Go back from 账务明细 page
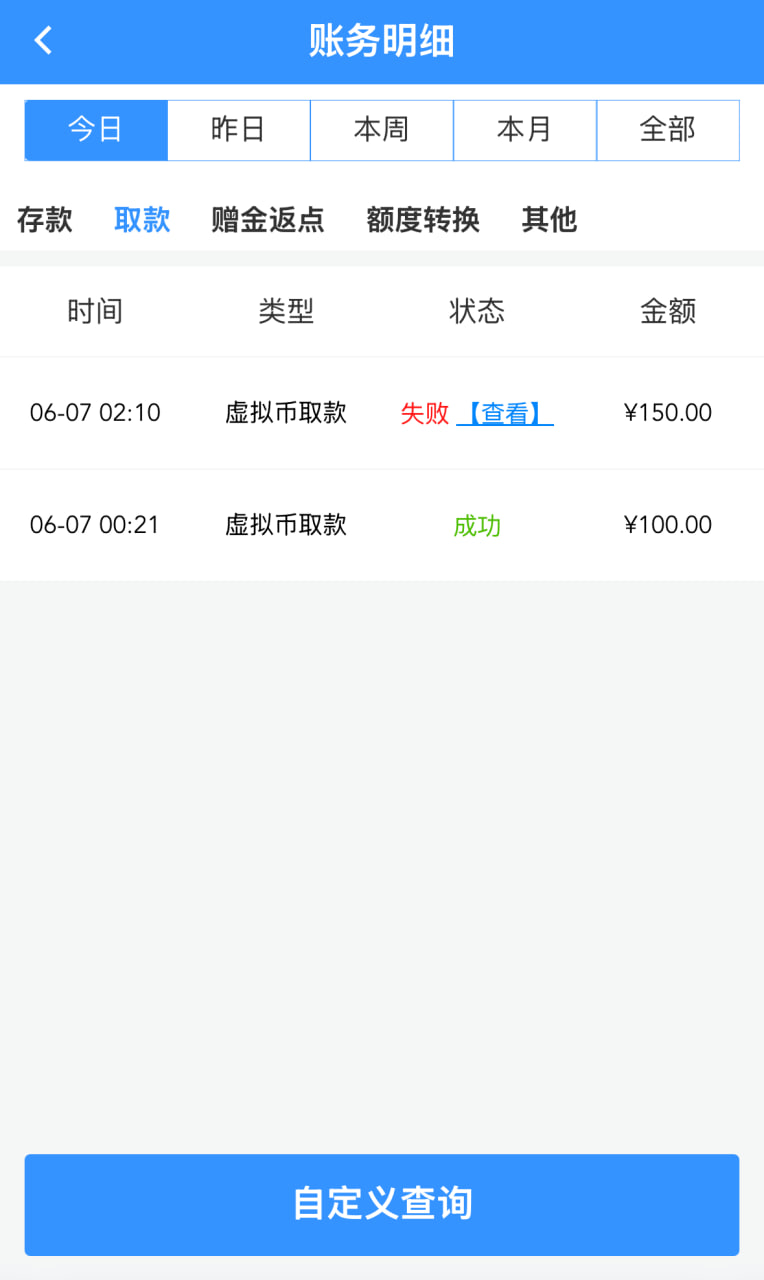 pos(43,41)
